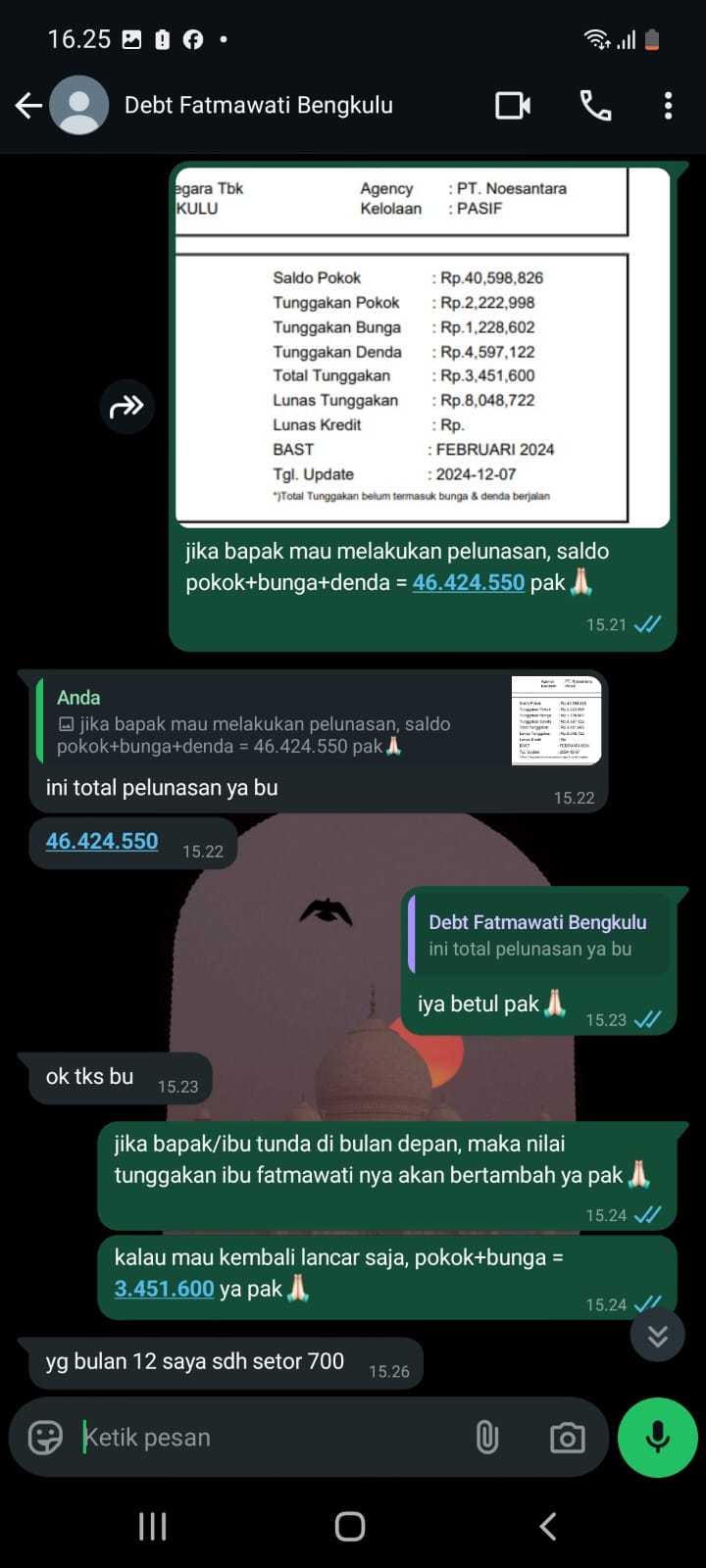
Task: Start a video call
Action: pos(513,105)
